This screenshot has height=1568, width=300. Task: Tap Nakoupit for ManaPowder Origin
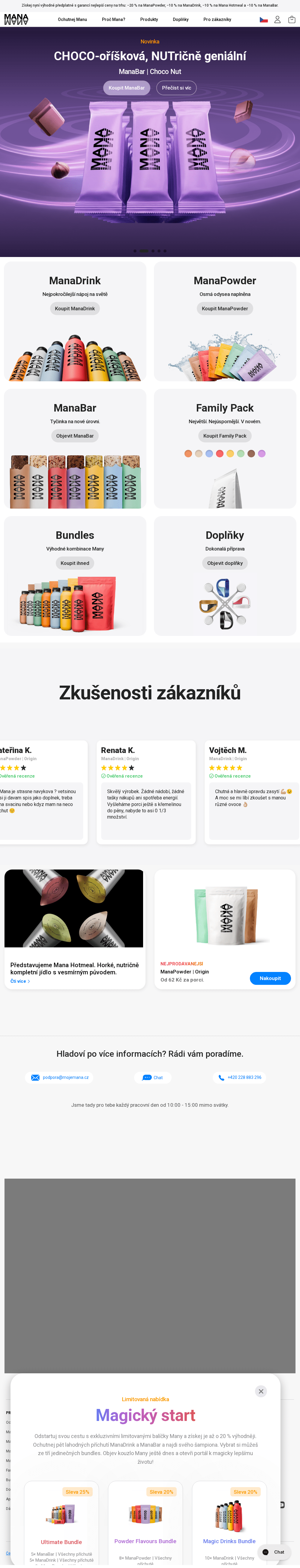tap(270, 978)
